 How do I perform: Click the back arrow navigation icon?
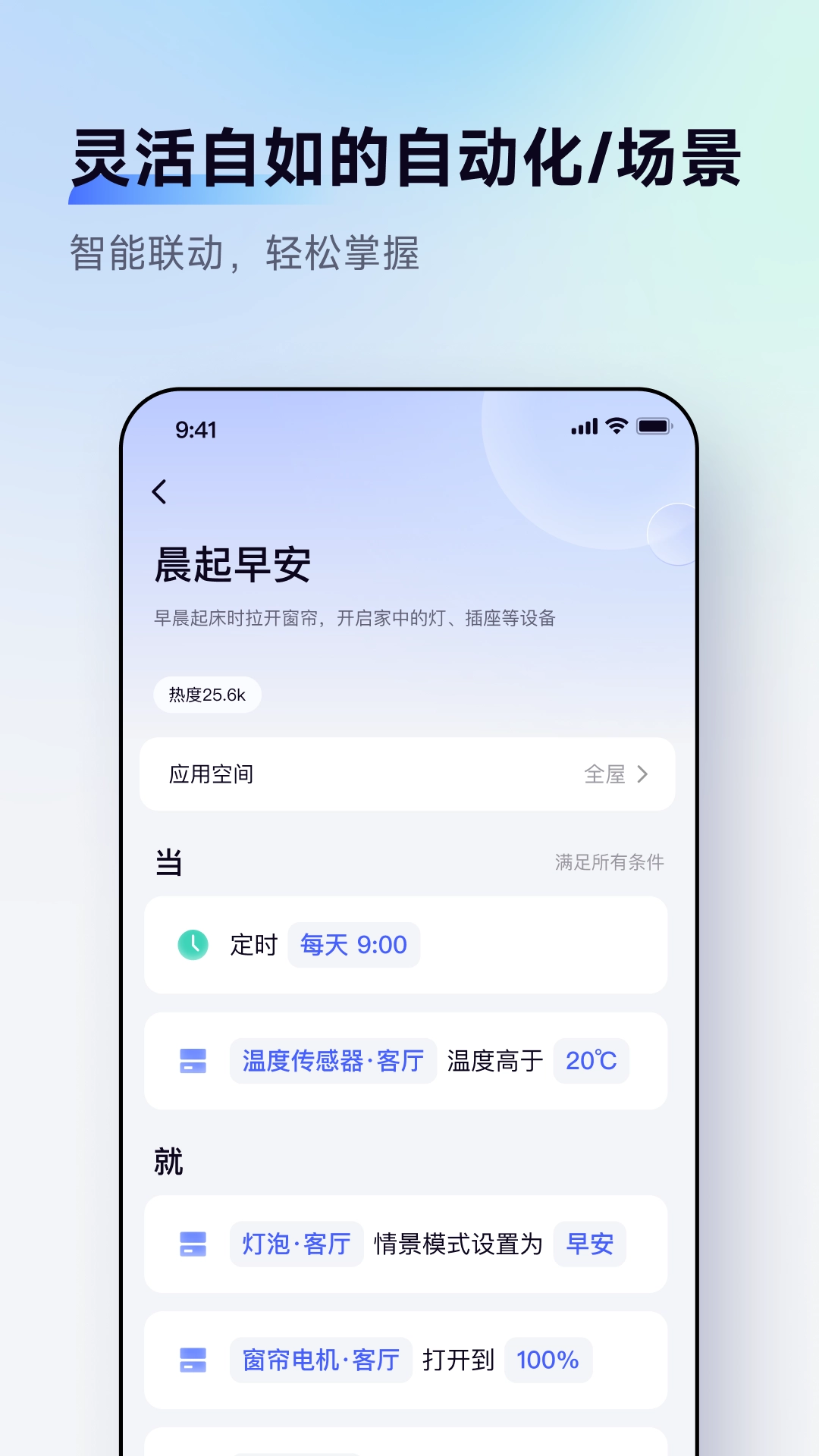click(159, 492)
